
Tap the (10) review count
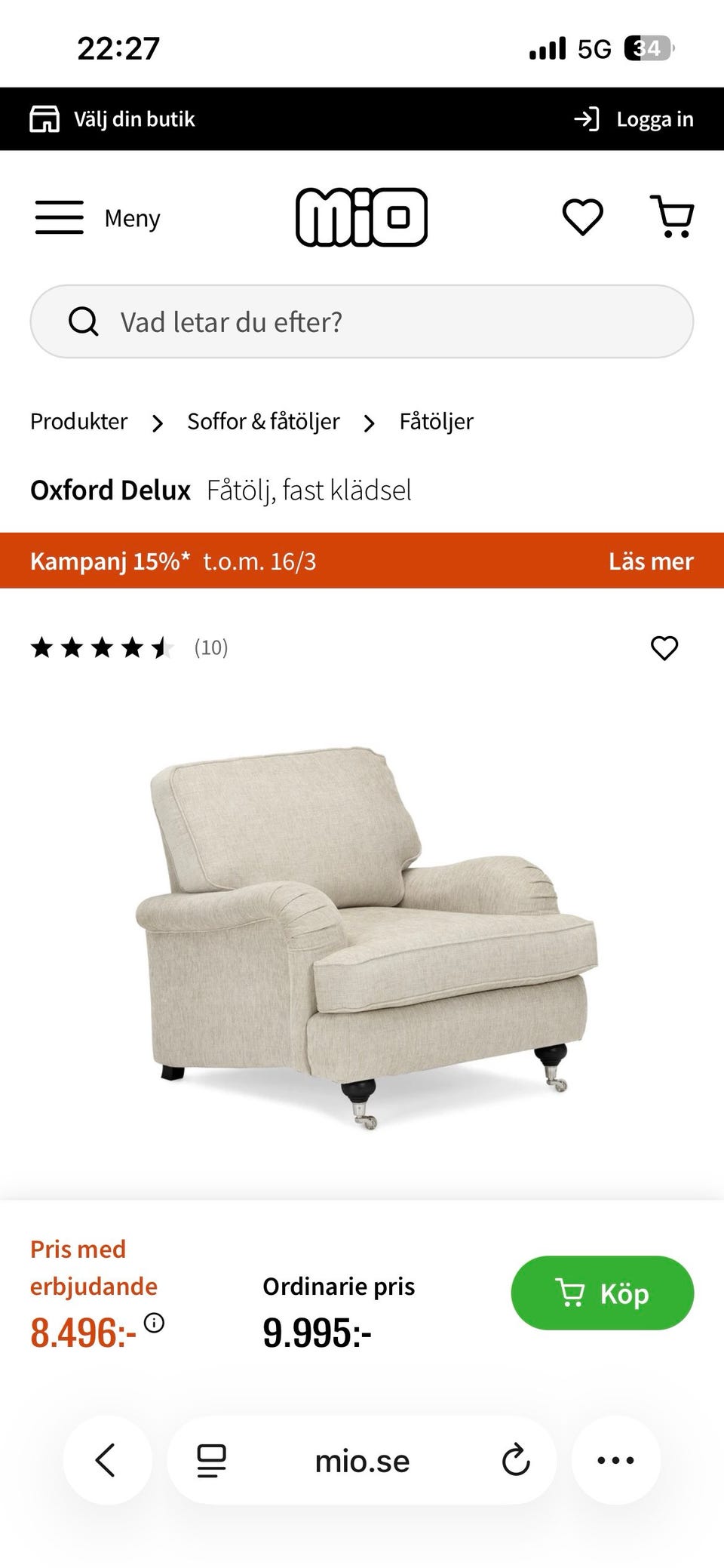click(x=210, y=647)
